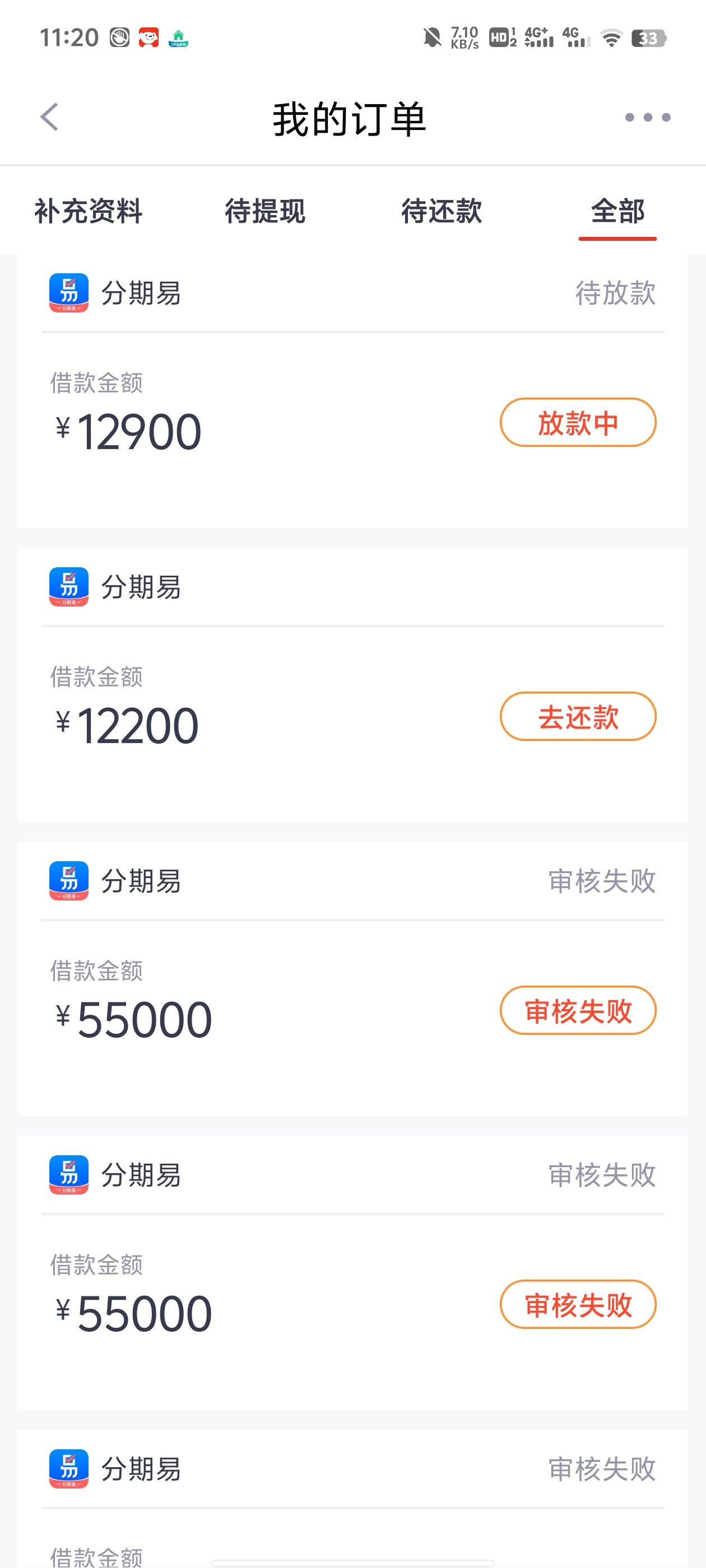Go back from My Orders page
The height and width of the screenshot is (1568, 706).
point(49,117)
